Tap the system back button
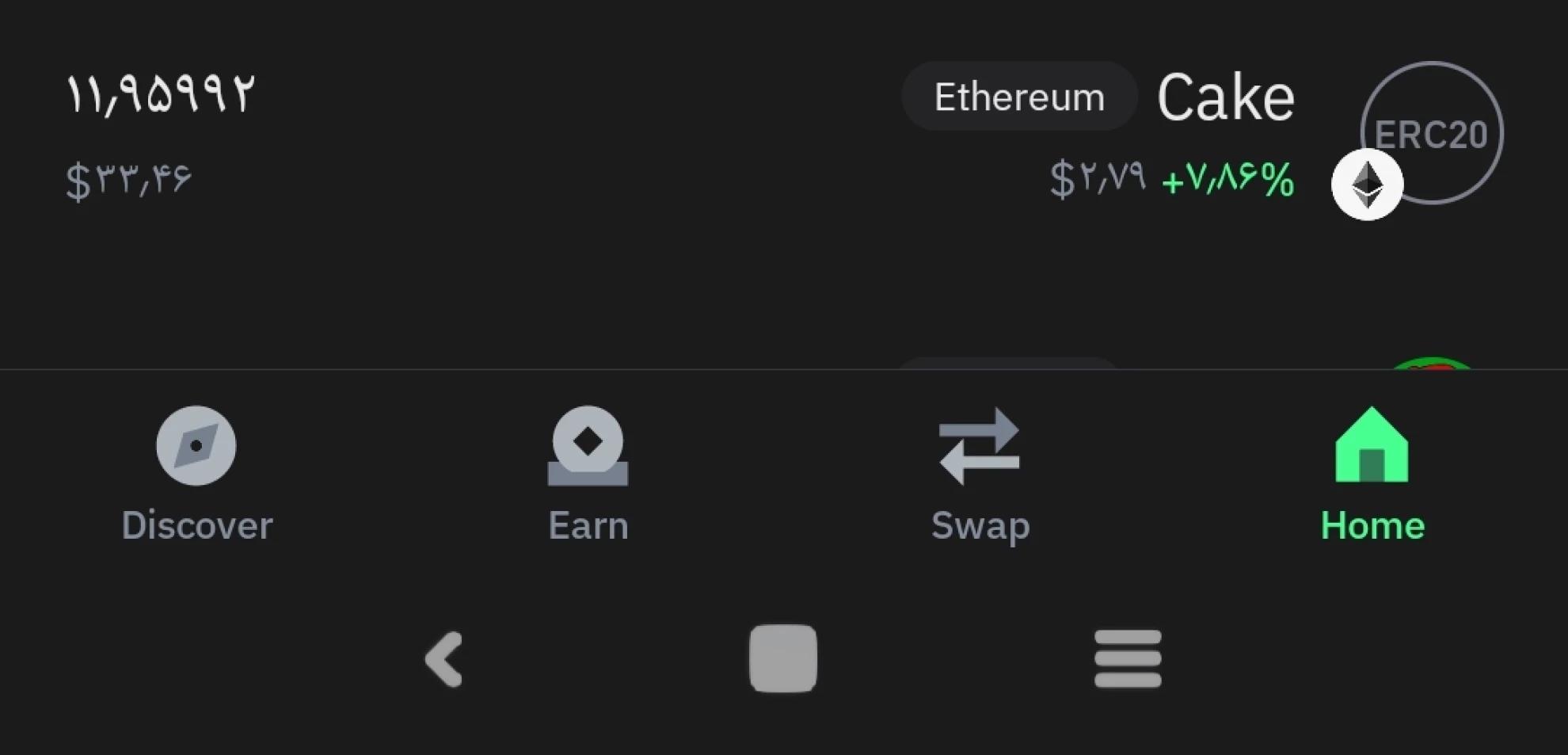Image resolution: width=1568 pixels, height=755 pixels. pyautogui.click(x=444, y=658)
